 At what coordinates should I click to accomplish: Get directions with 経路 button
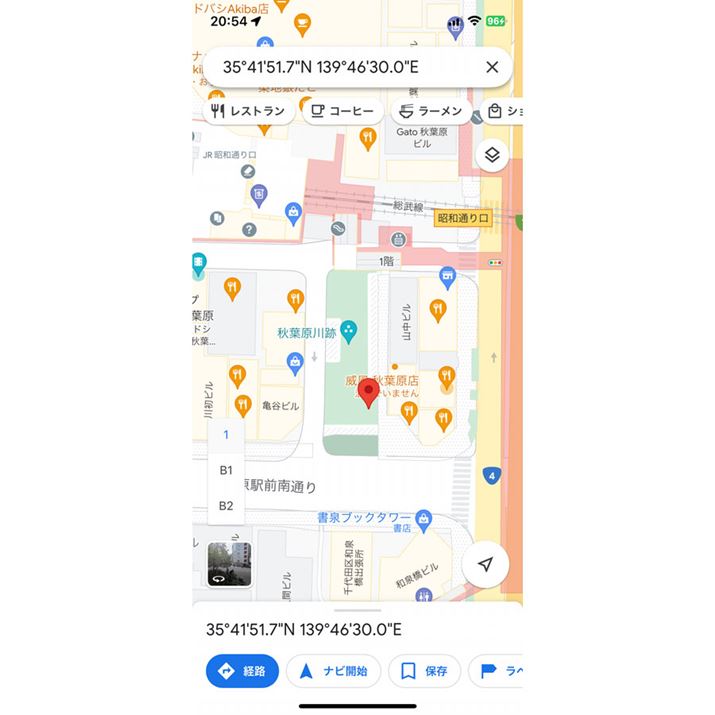point(243,671)
